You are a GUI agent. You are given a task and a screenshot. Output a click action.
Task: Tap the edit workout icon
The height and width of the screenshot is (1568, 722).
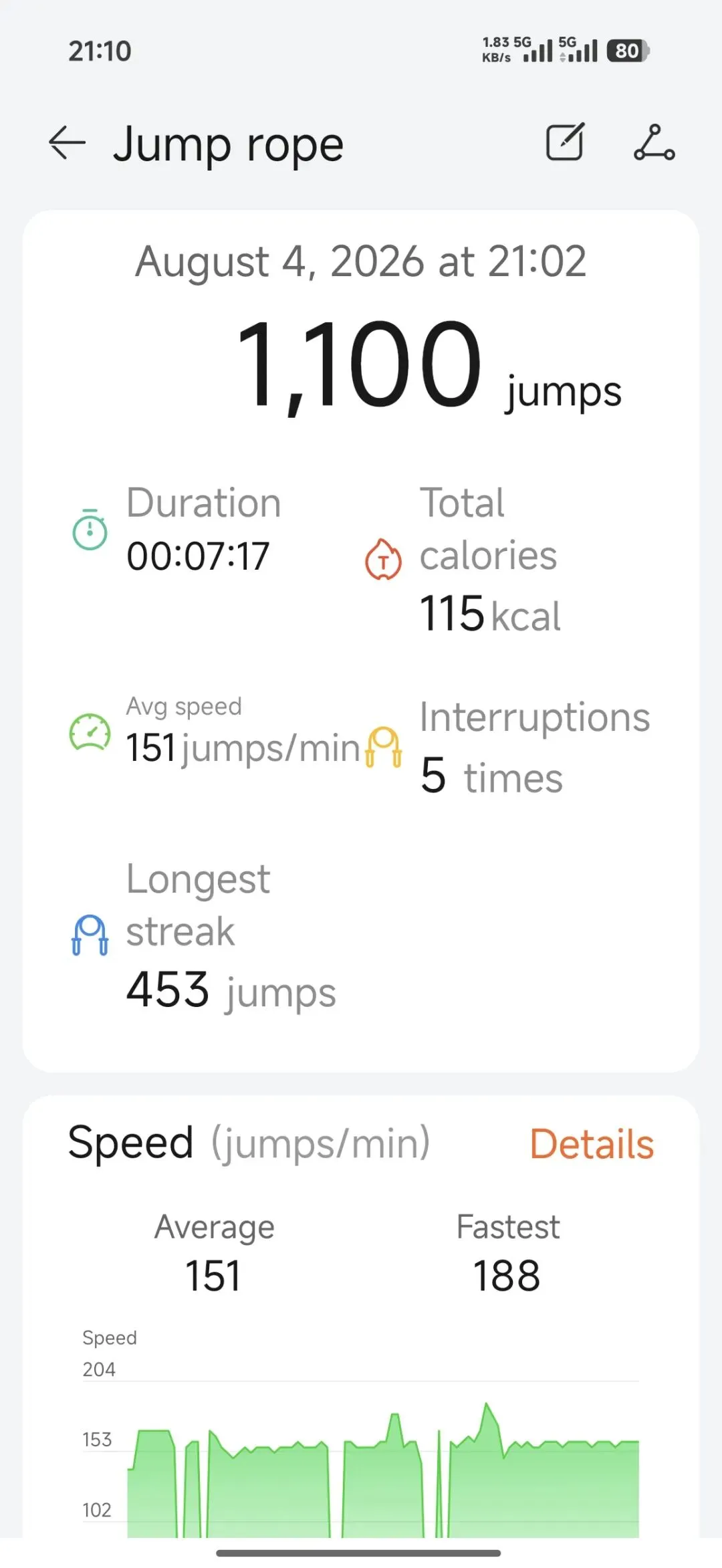pos(566,142)
